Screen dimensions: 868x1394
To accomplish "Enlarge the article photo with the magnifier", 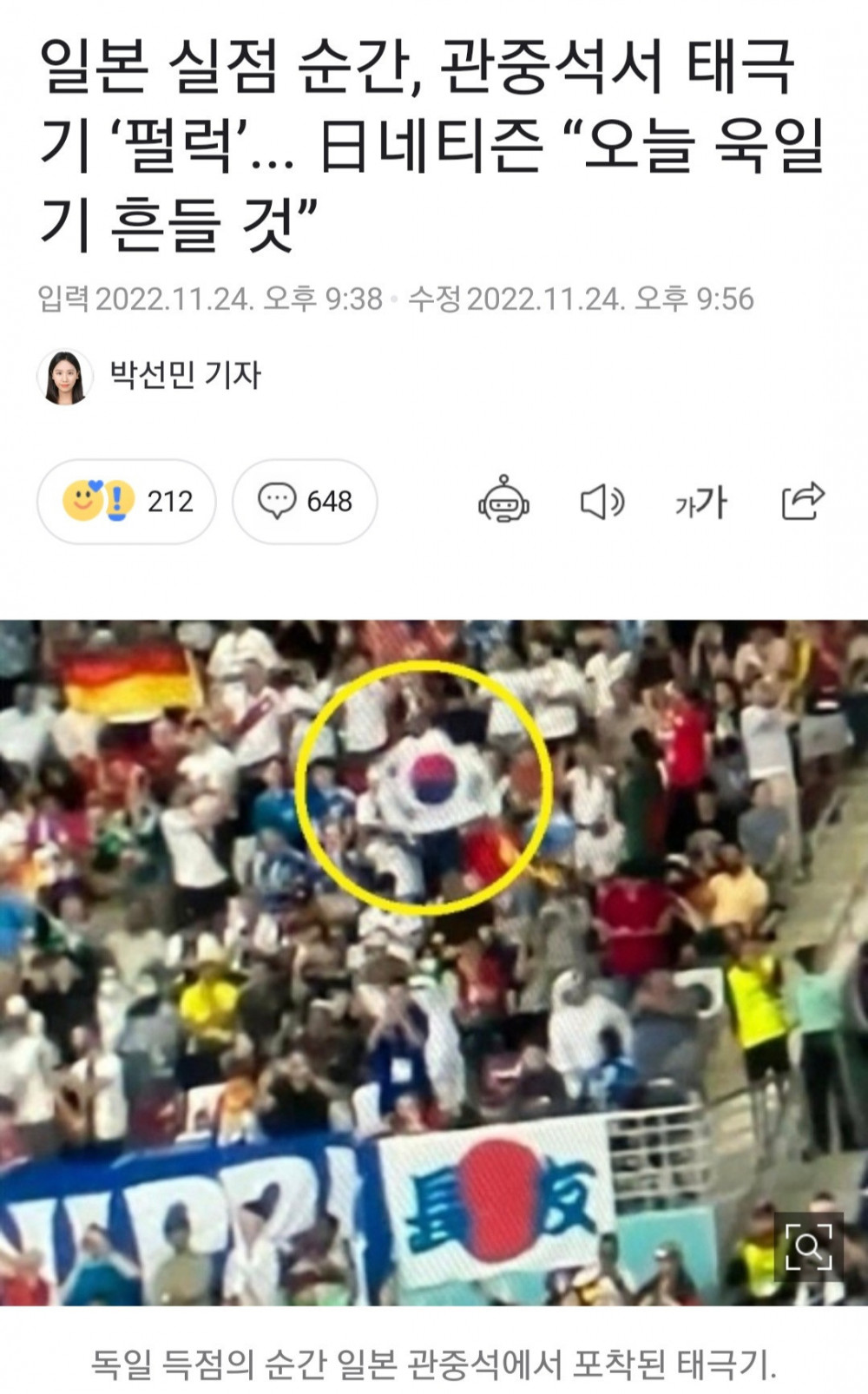I will click(808, 1247).
